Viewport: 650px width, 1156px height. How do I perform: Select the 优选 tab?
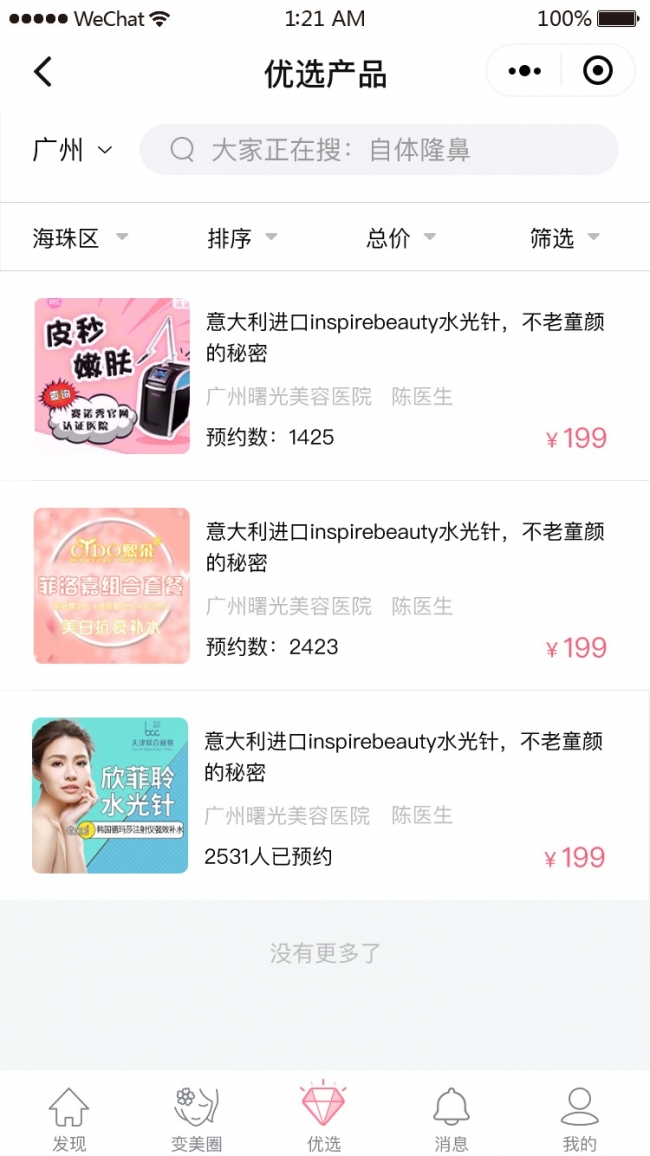pyautogui.click(x=324, y=1119)
